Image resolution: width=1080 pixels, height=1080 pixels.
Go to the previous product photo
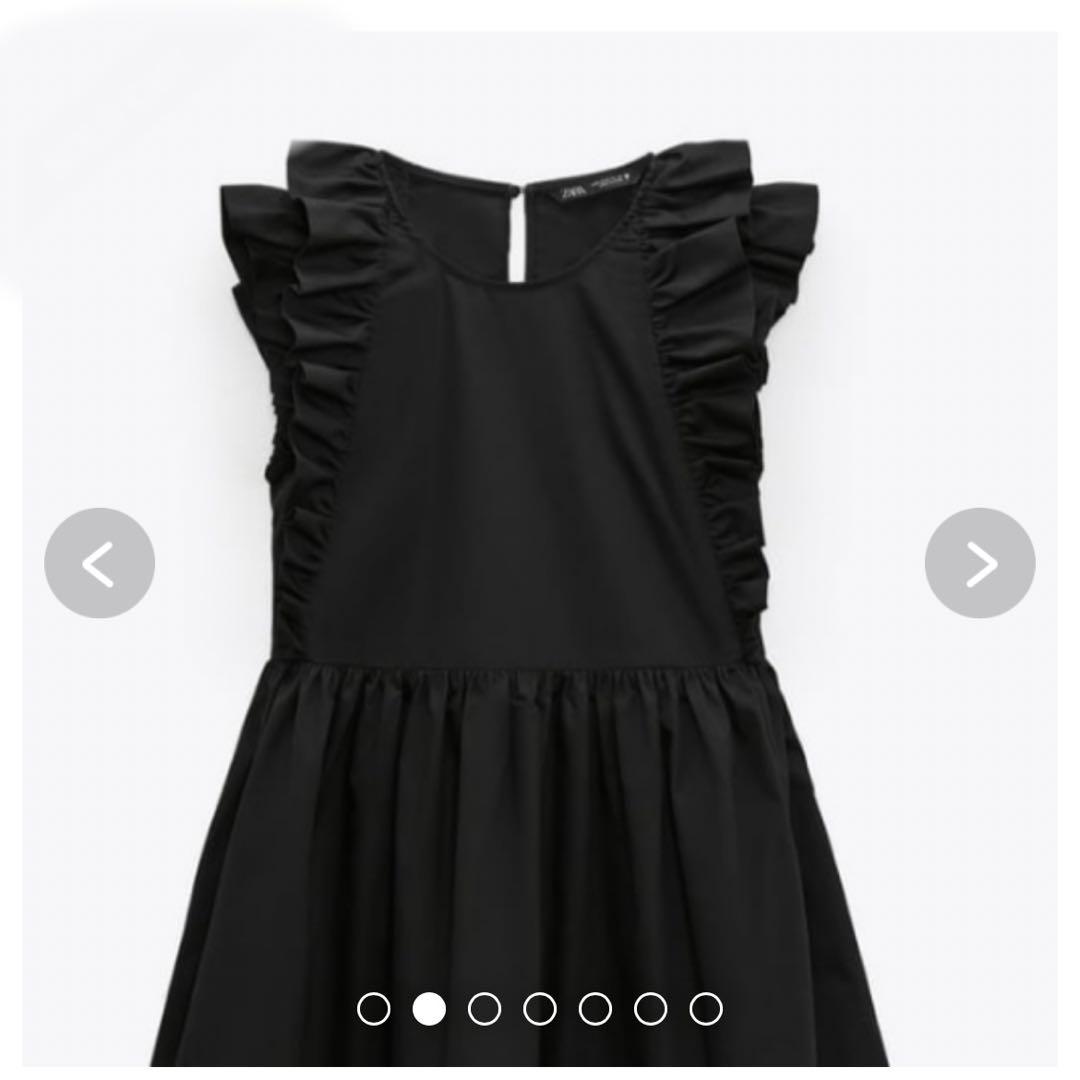(x=99, y=563)
